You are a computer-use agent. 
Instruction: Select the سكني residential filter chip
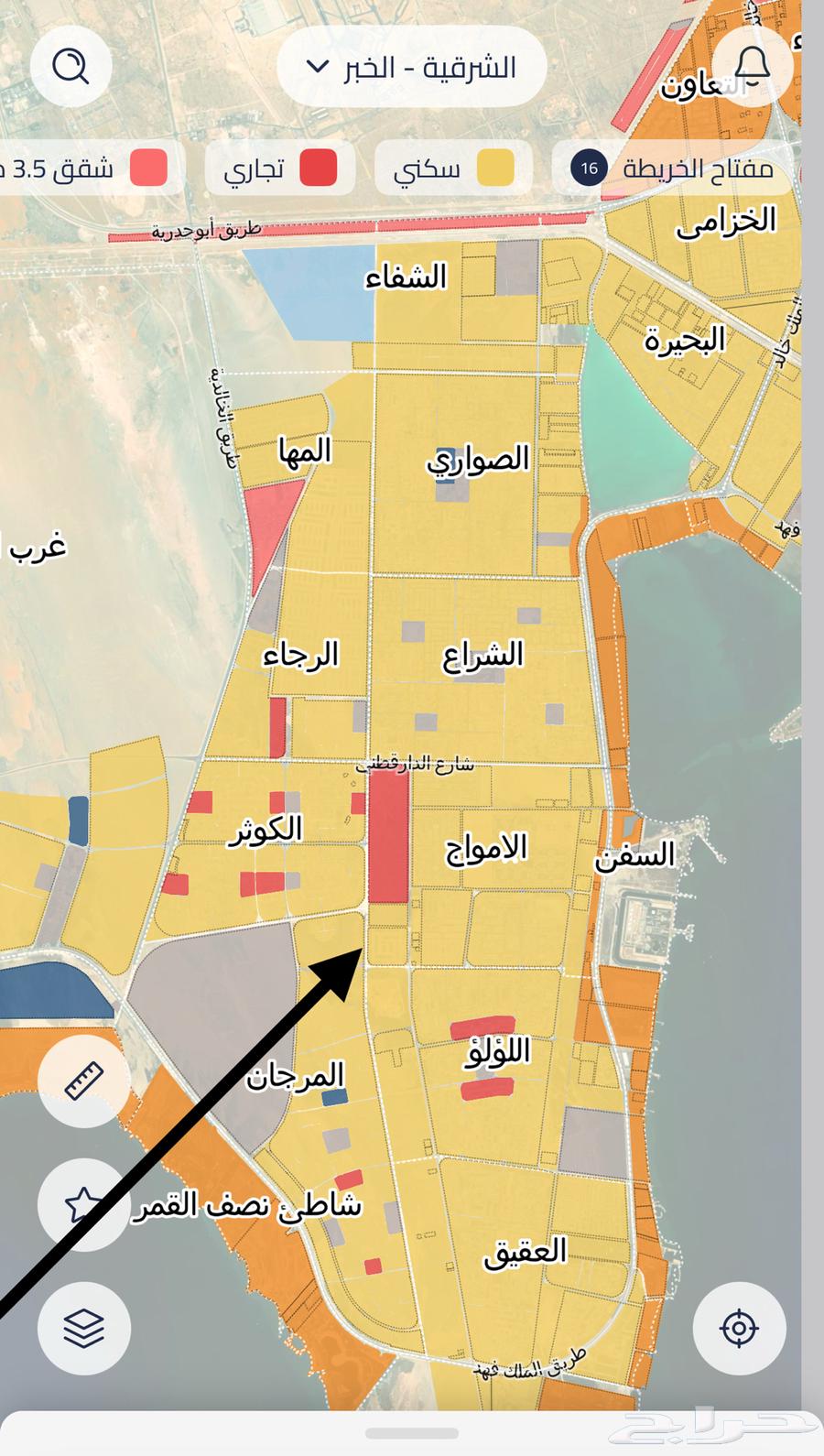click(453, 168)
